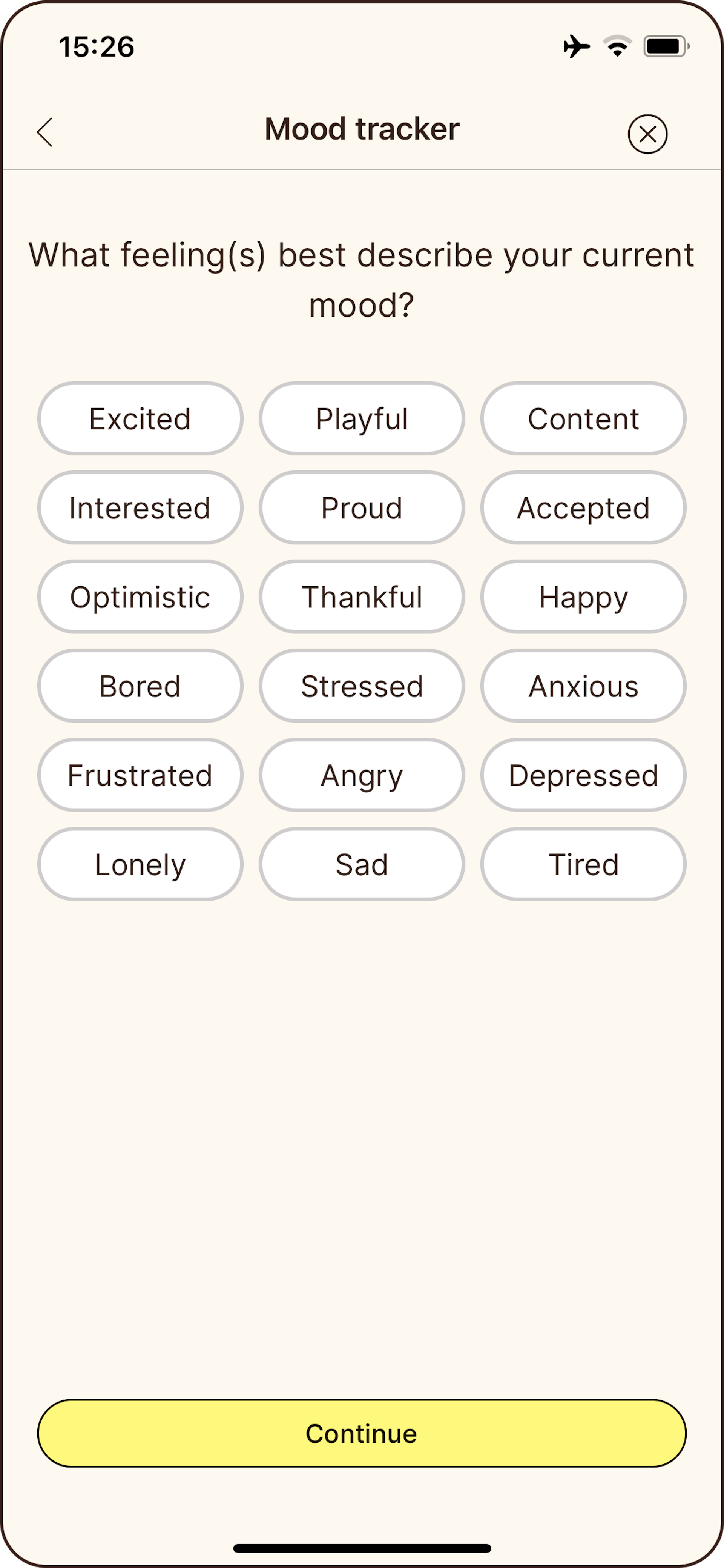Image resolution: width=724 pixels, height=1568 pixels.
Task: Tap the Proud chip
Action: click(x=362, y=508)
